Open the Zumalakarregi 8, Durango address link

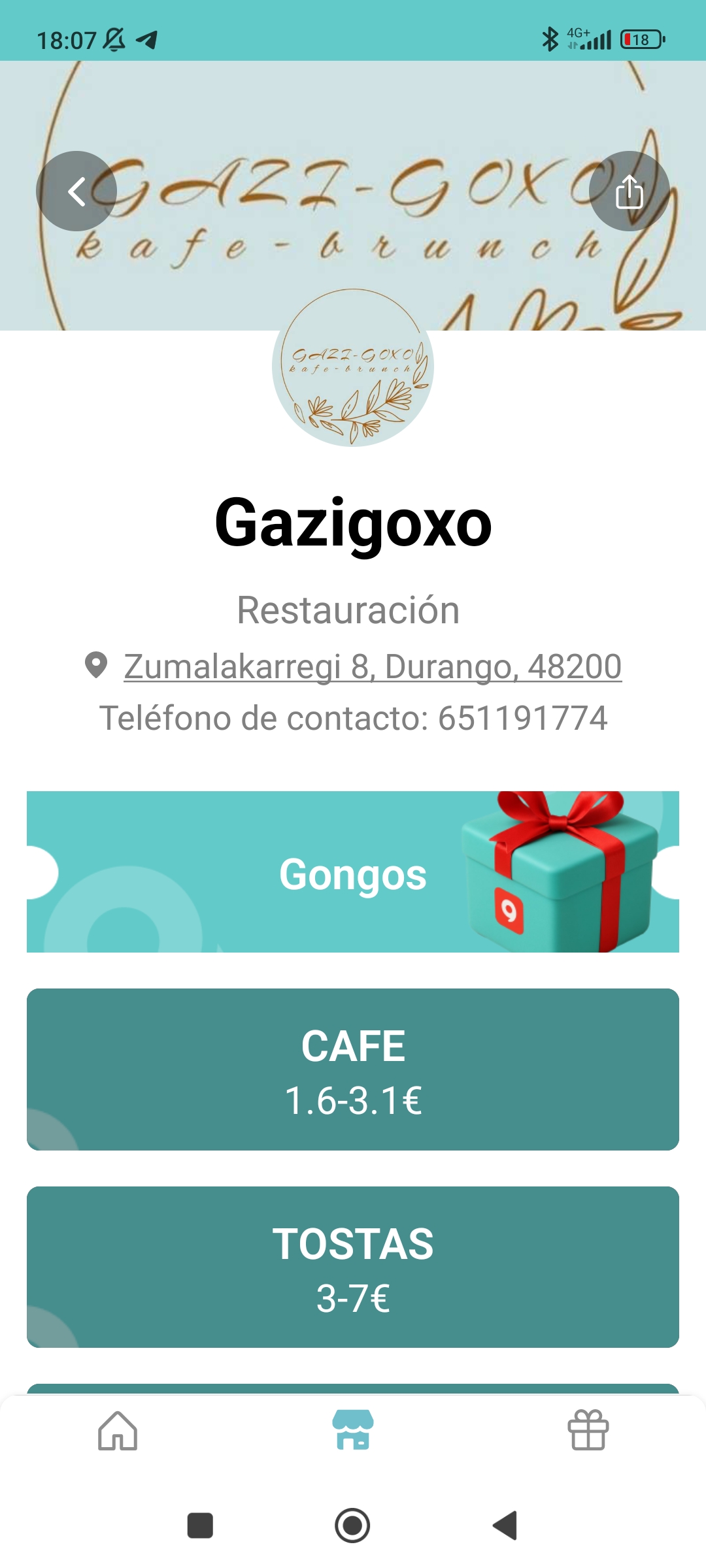[x=372, y=666]
